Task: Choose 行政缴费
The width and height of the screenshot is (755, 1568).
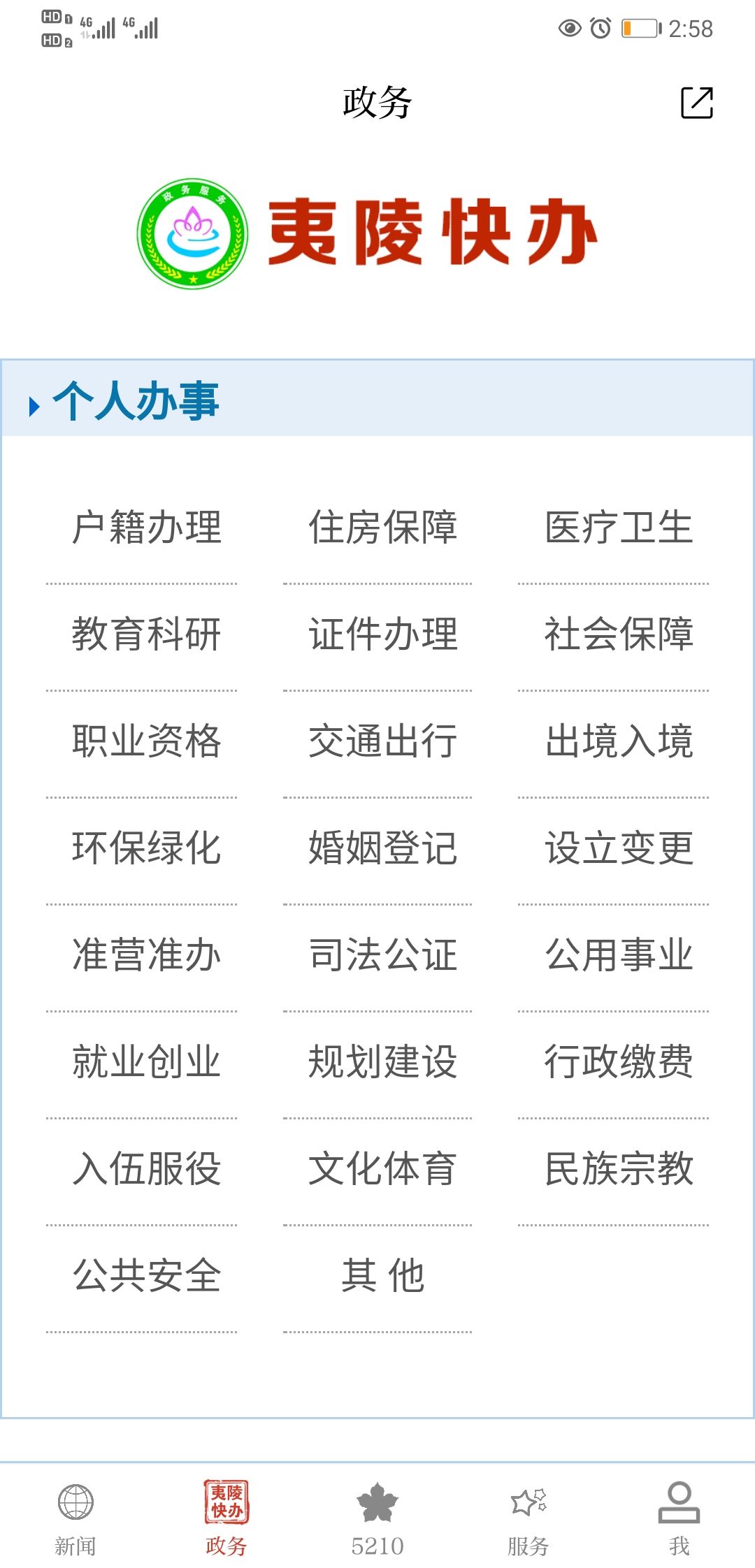Action: point(619,1061)
